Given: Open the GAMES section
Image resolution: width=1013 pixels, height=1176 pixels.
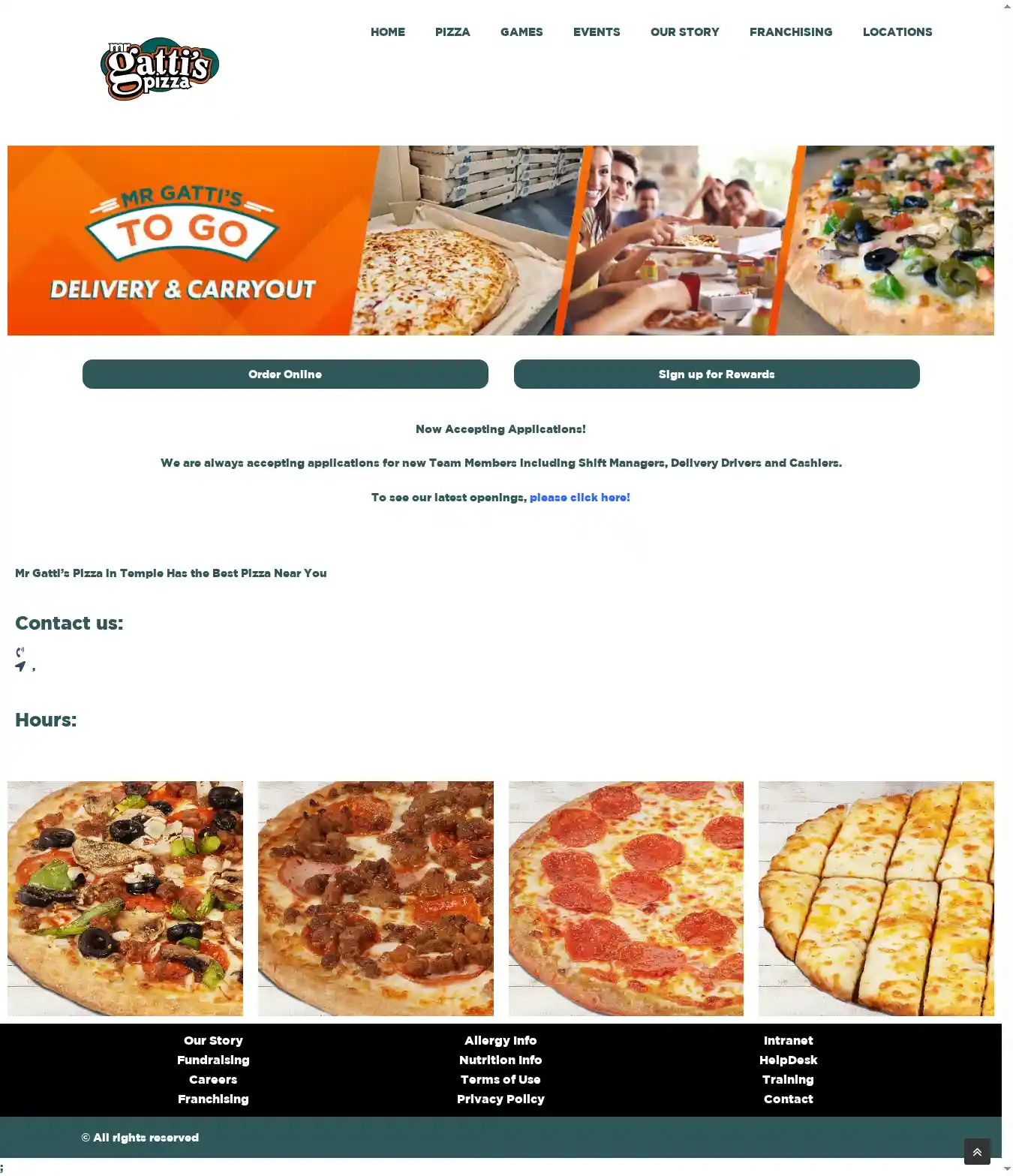Looking at the screenshot, I should [x=522, y=32].
